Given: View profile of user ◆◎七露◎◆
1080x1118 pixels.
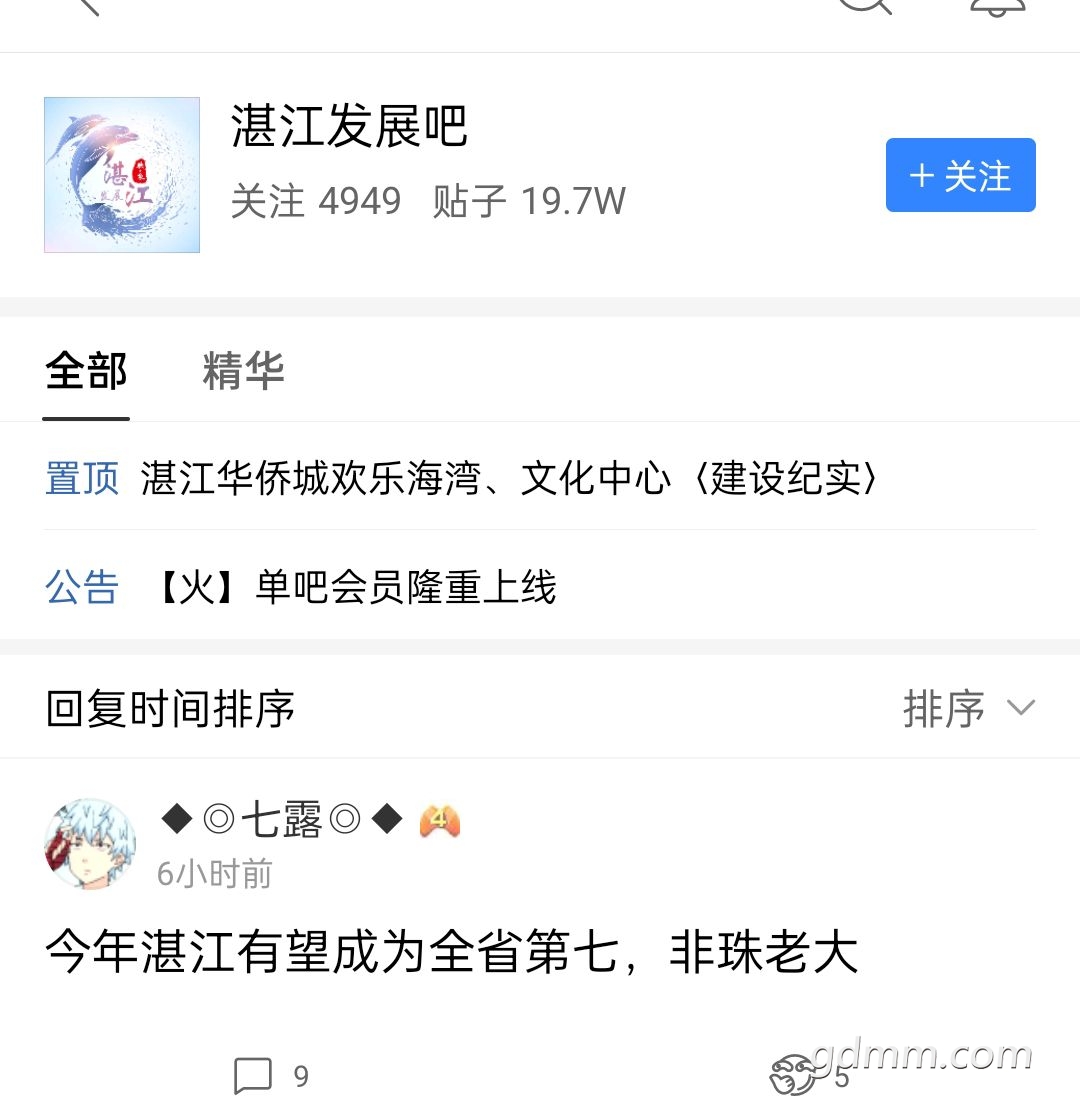Looking at the screenshot, I should (90, 844).
